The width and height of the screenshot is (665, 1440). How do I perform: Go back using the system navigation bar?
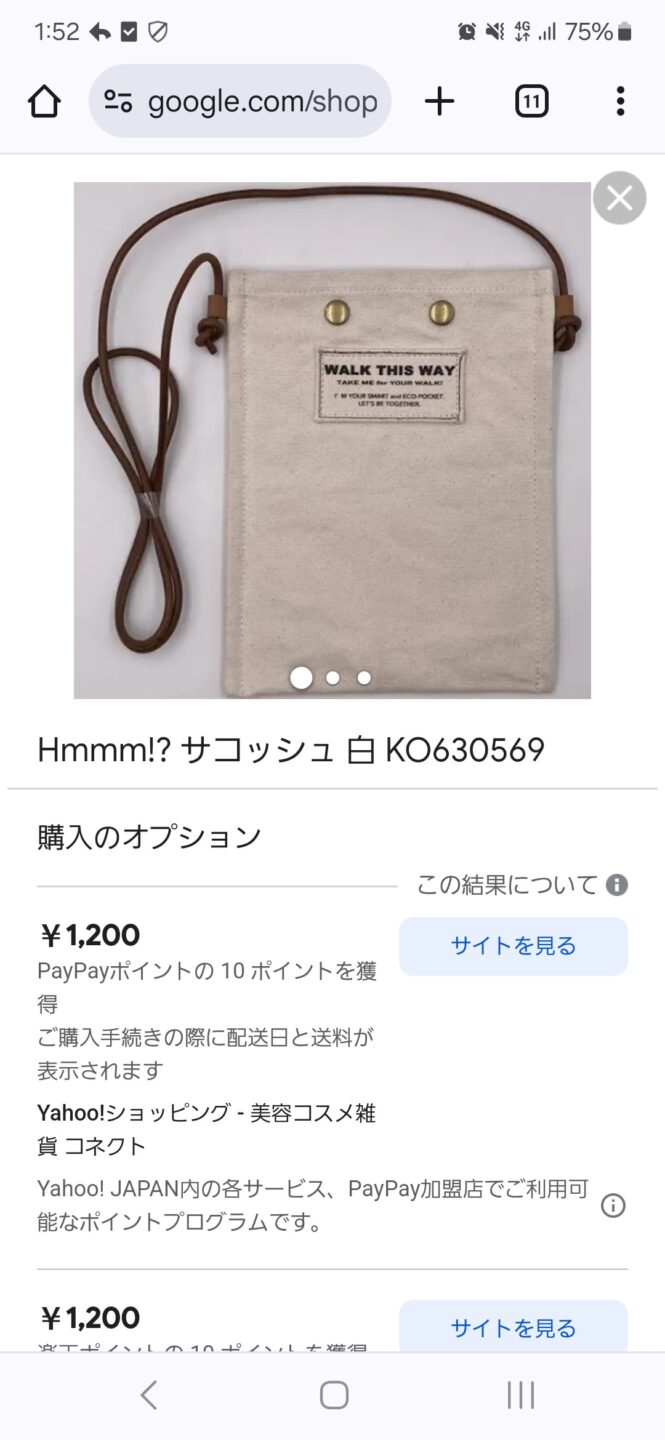[x=149, y=1395]
